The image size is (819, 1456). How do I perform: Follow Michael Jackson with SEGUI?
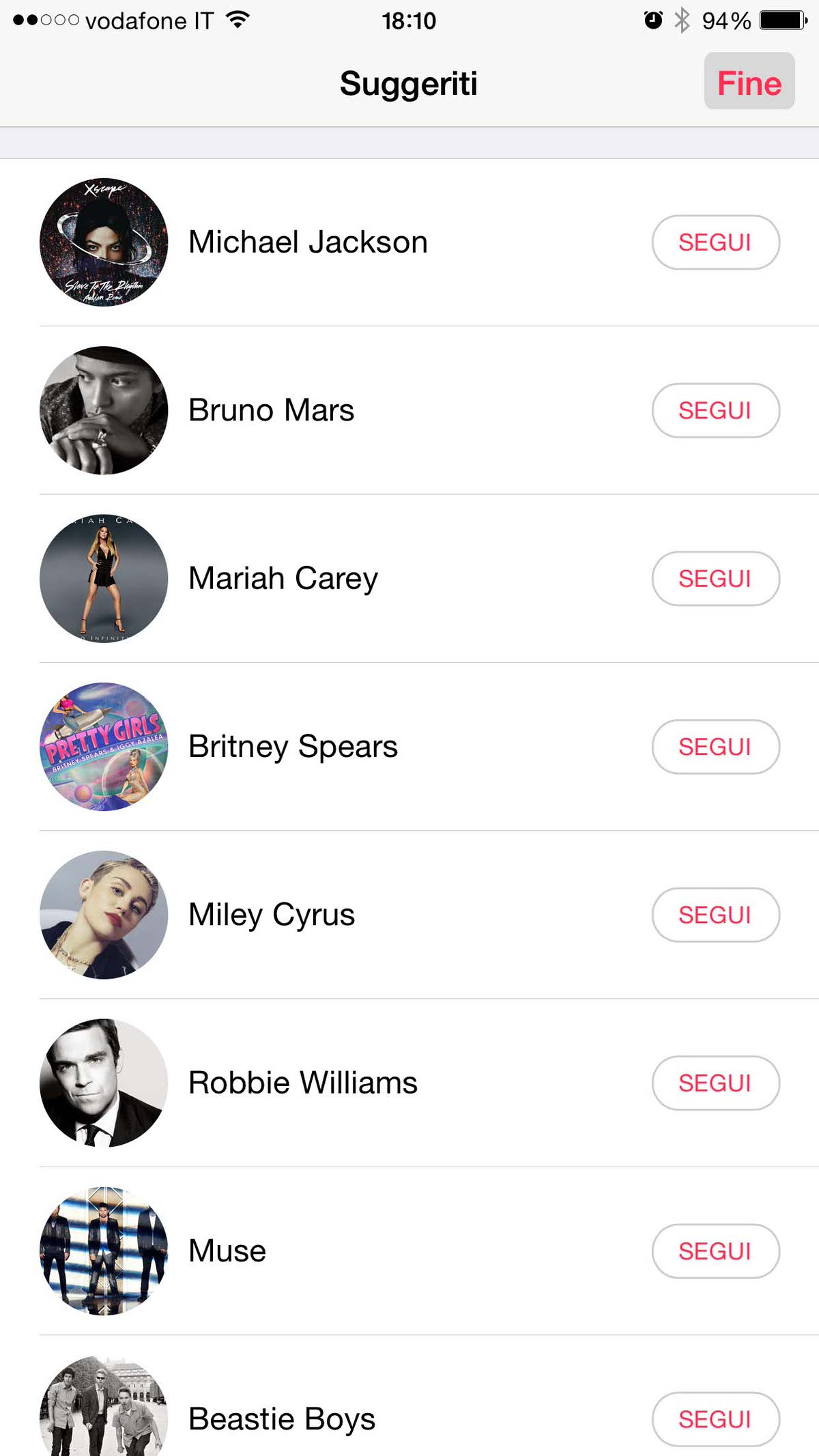pos(715,242)
